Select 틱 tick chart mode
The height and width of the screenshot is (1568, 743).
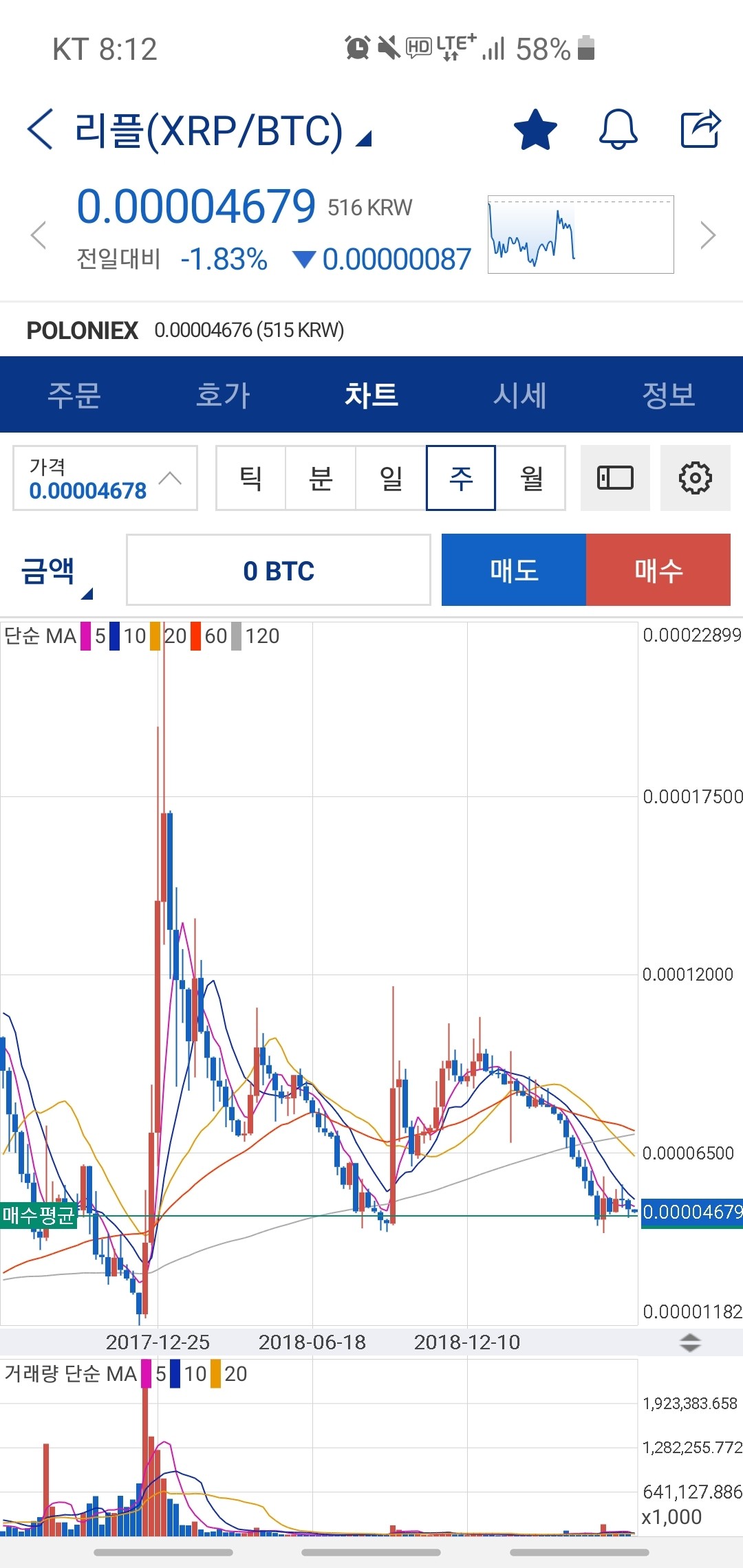(250, 478)
